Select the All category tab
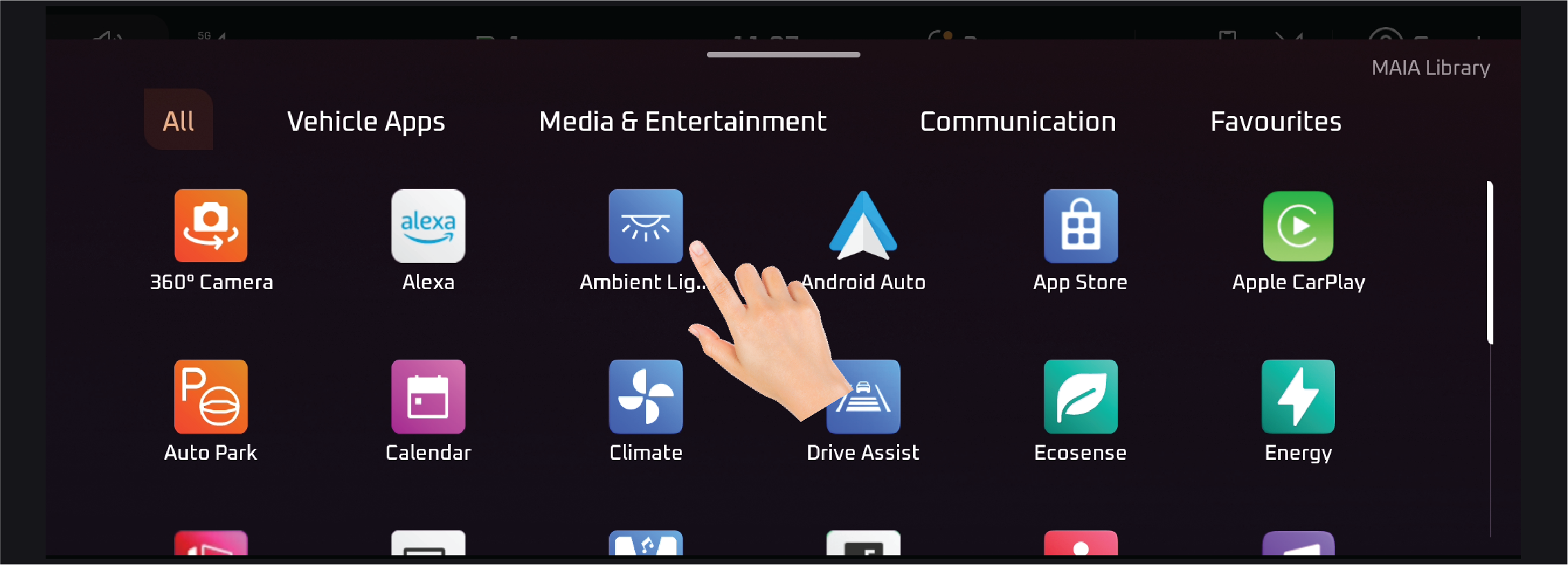 tap(178, 120)
